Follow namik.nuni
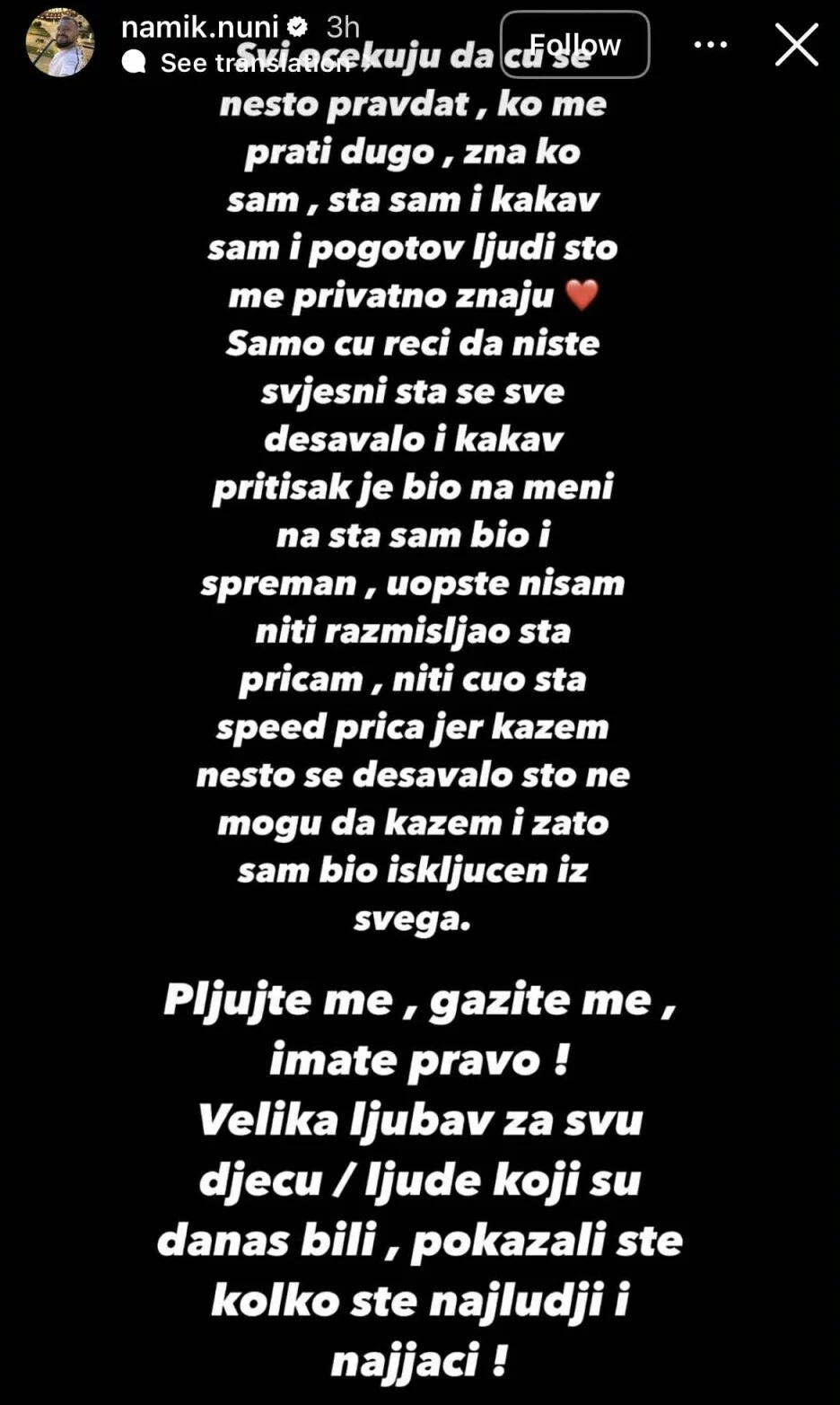Image resolution: width=840 pixels, height=1405 pixels. point(574,44)
